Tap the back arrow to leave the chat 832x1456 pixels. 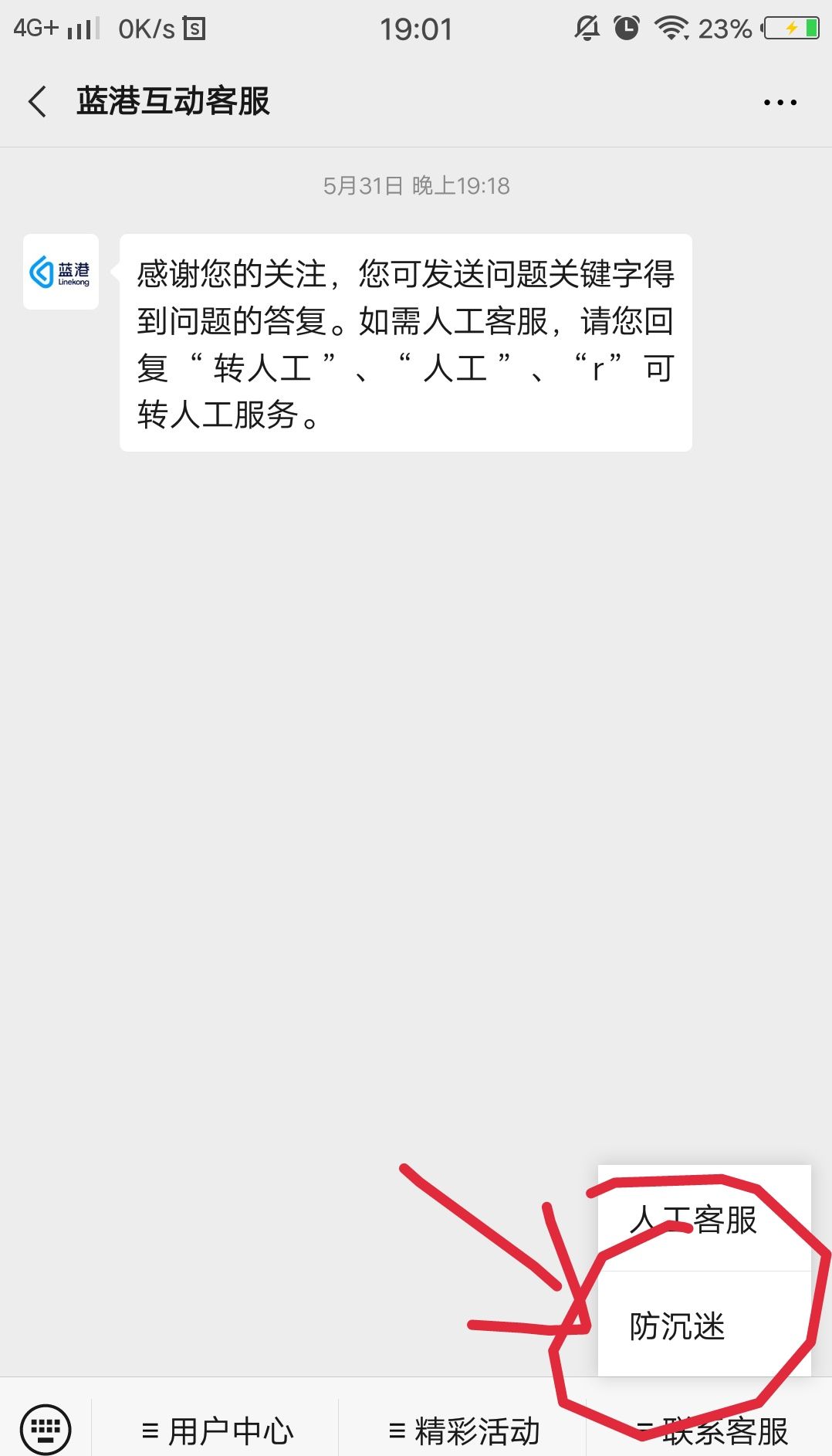click(36, 101)
